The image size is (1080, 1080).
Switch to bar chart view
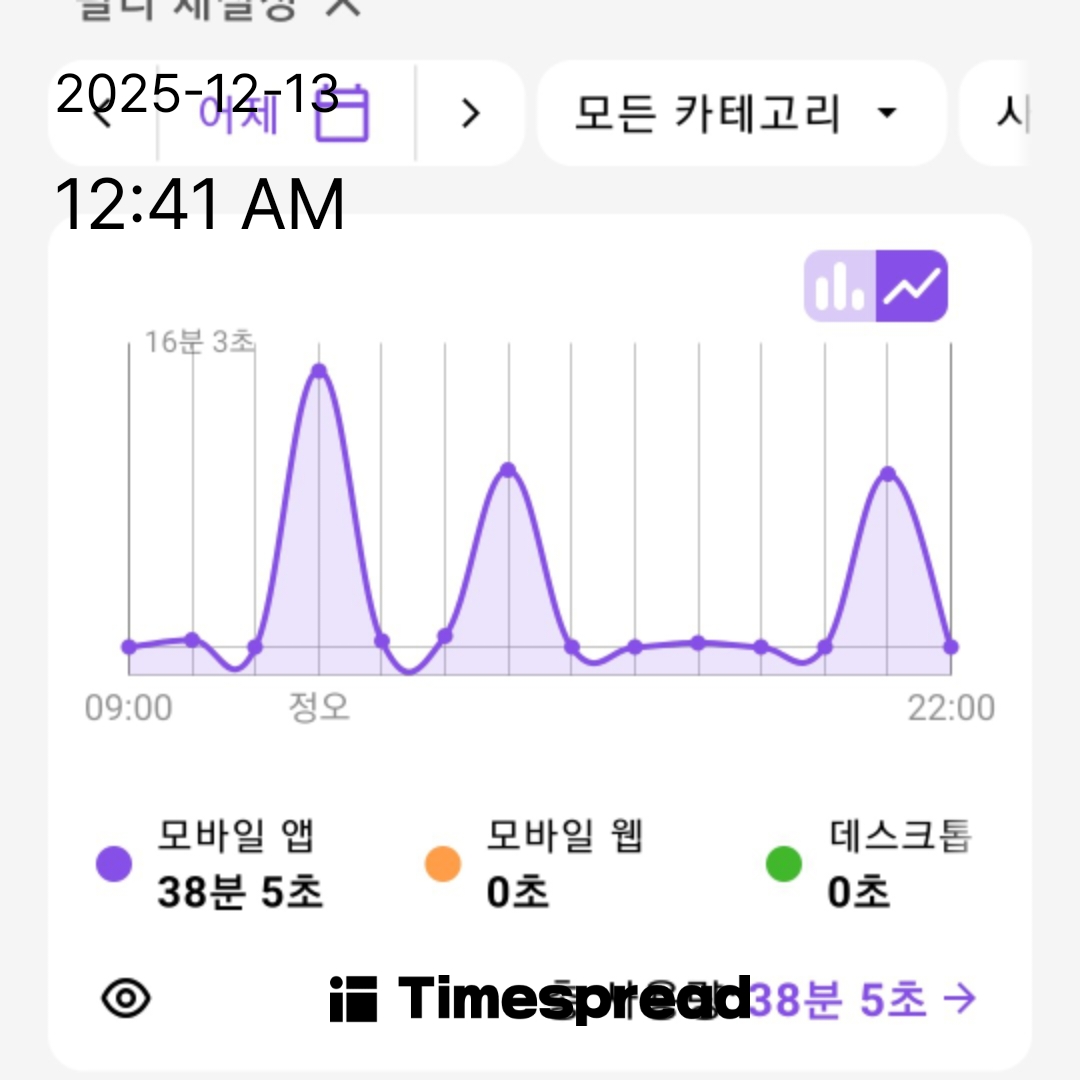pos(840,287)
